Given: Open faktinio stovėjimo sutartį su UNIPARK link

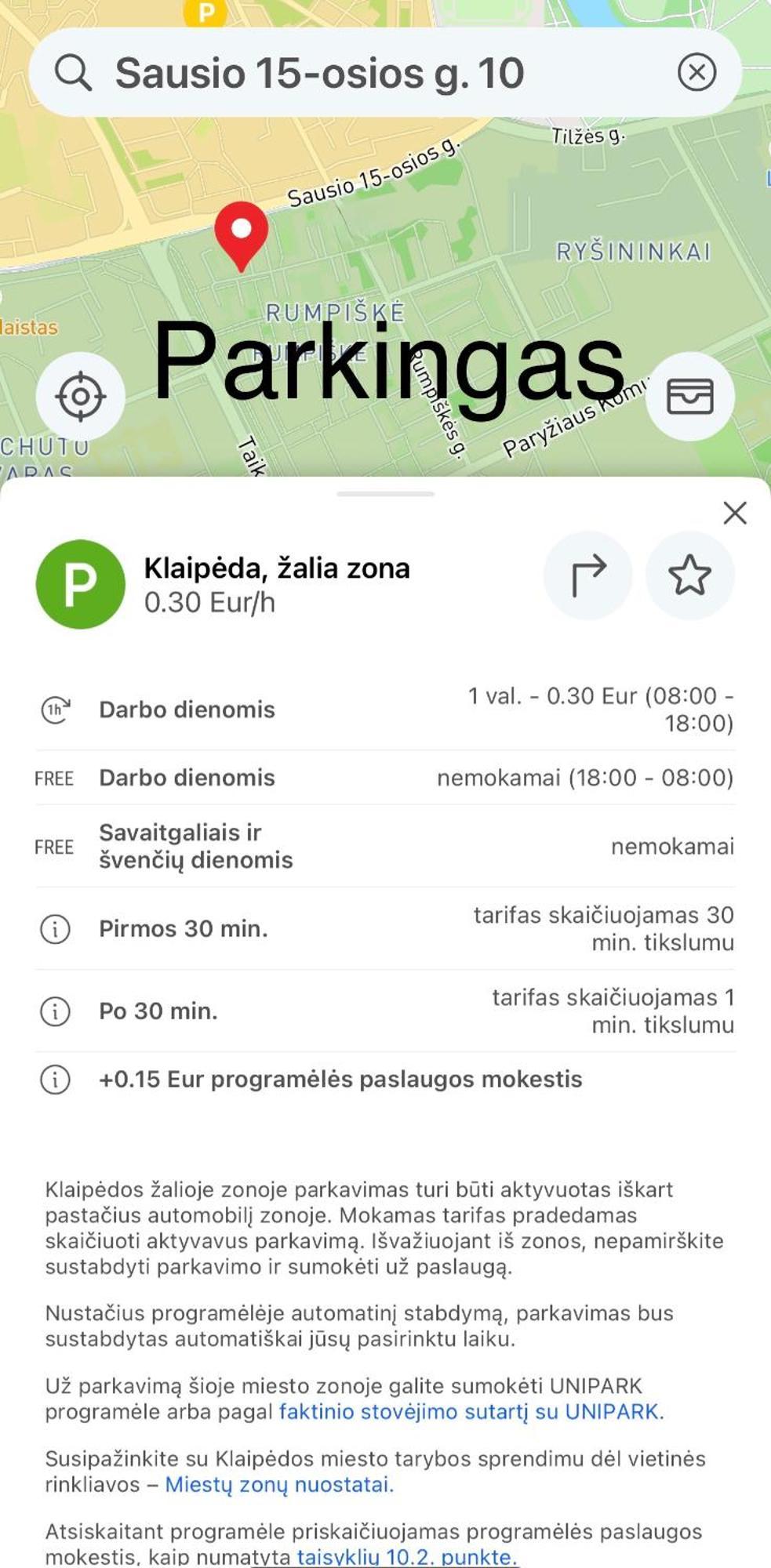Looking at the screenshot, I should [x=470, y=1412].
